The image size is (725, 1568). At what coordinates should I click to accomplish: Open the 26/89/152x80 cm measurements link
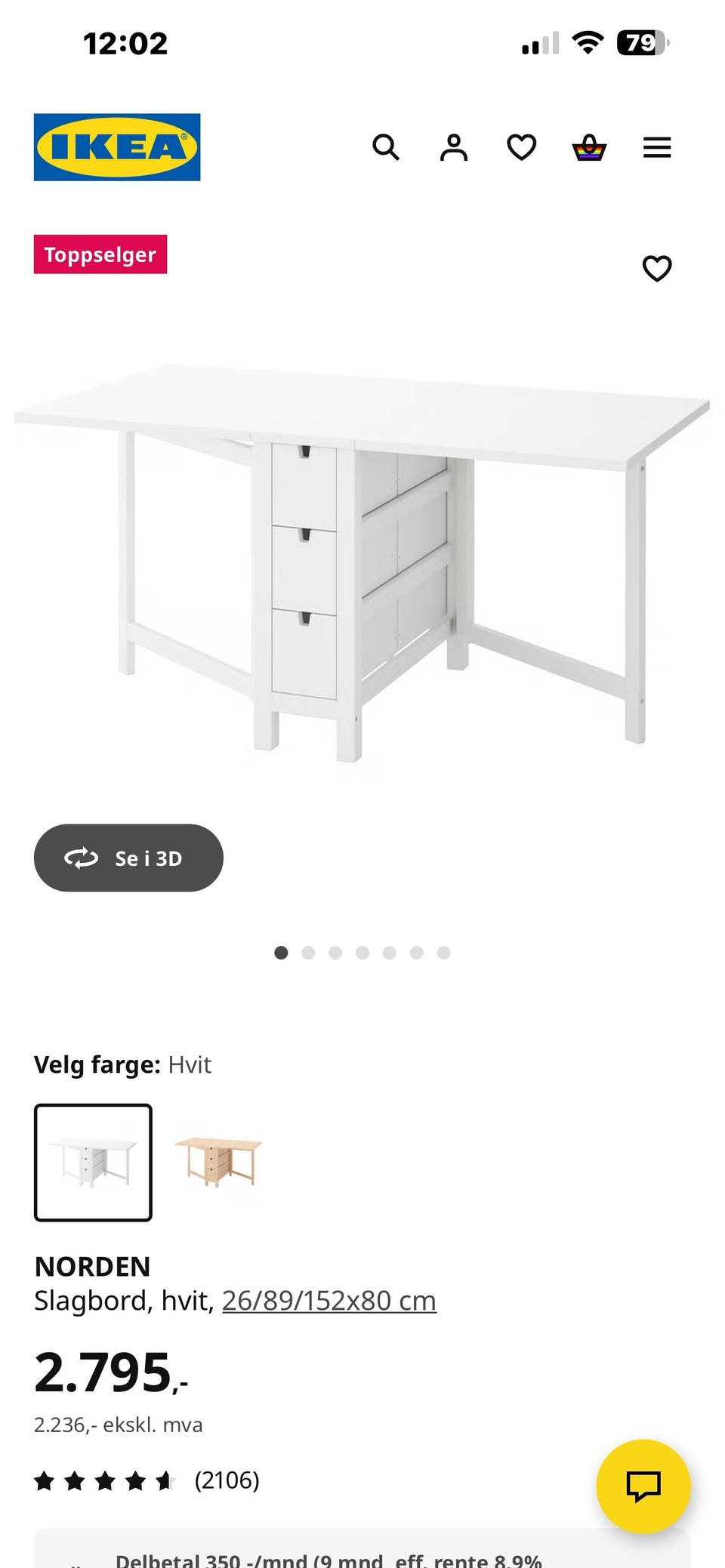coord(329,1301)
